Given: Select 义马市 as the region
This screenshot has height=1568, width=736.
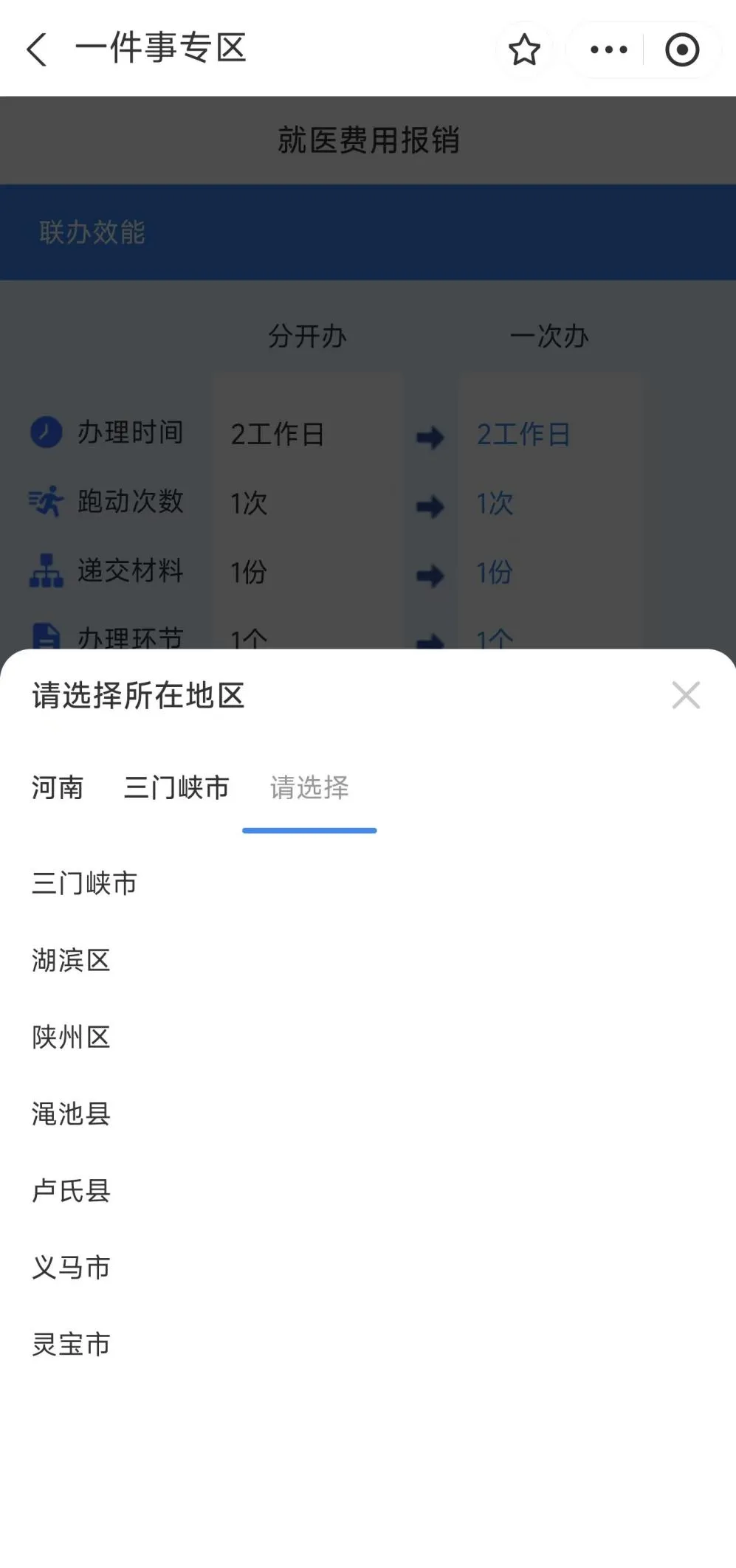Looking at the screenshot, I should tap(71, 1267).
